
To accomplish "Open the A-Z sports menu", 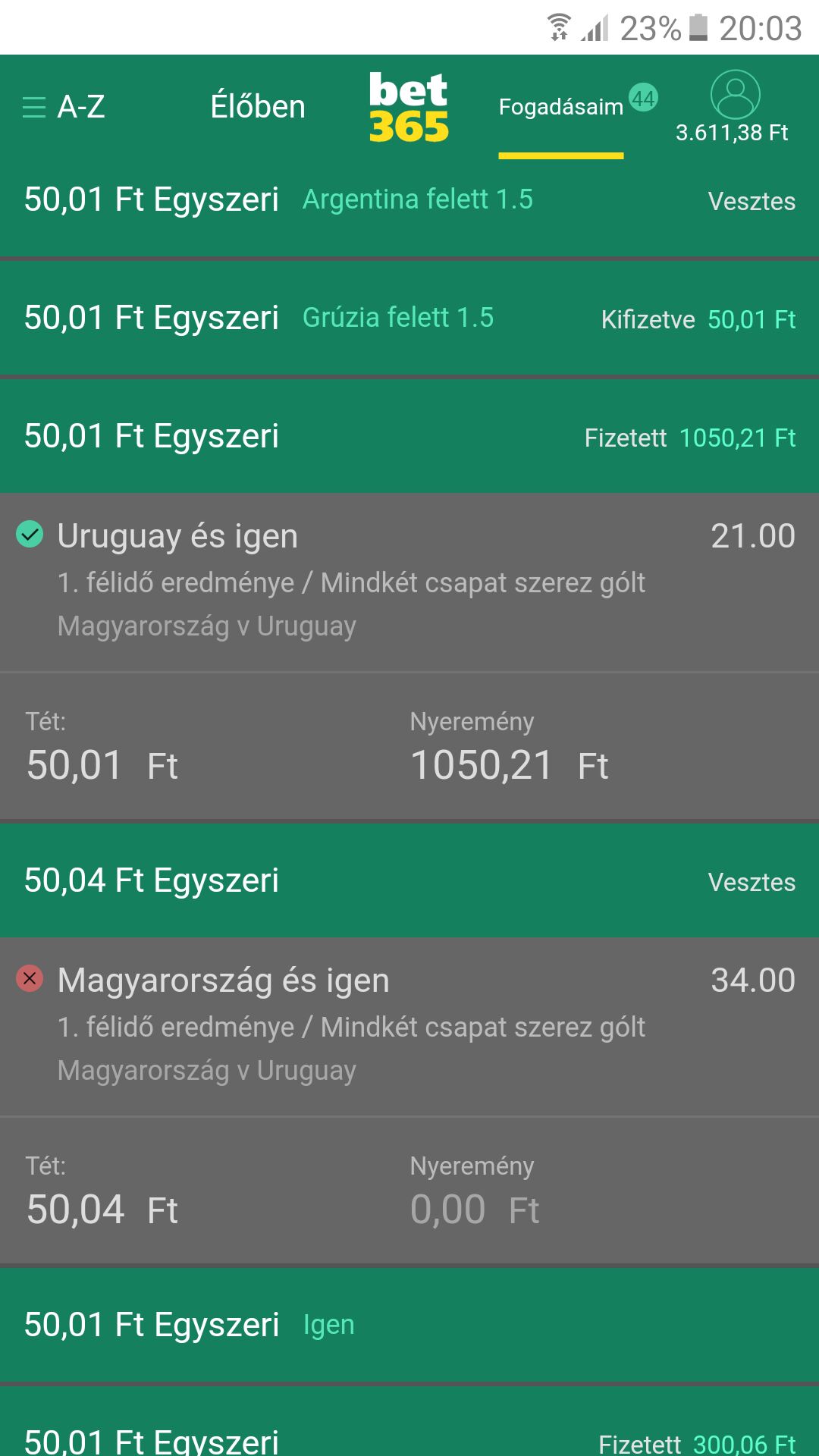I will click(x=64, y=107).
